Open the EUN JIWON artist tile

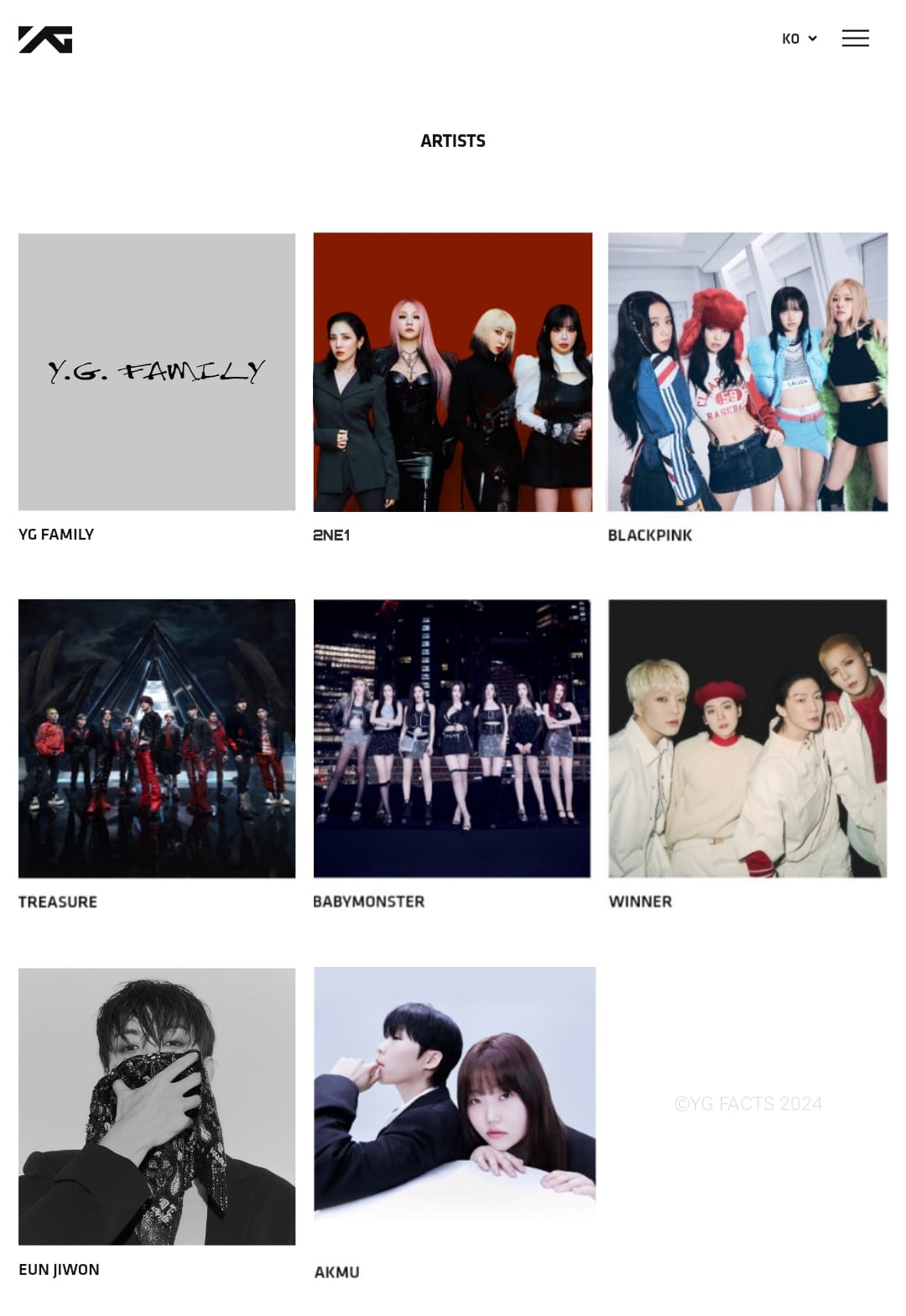pyautogui.click(x=157, y=1106)
